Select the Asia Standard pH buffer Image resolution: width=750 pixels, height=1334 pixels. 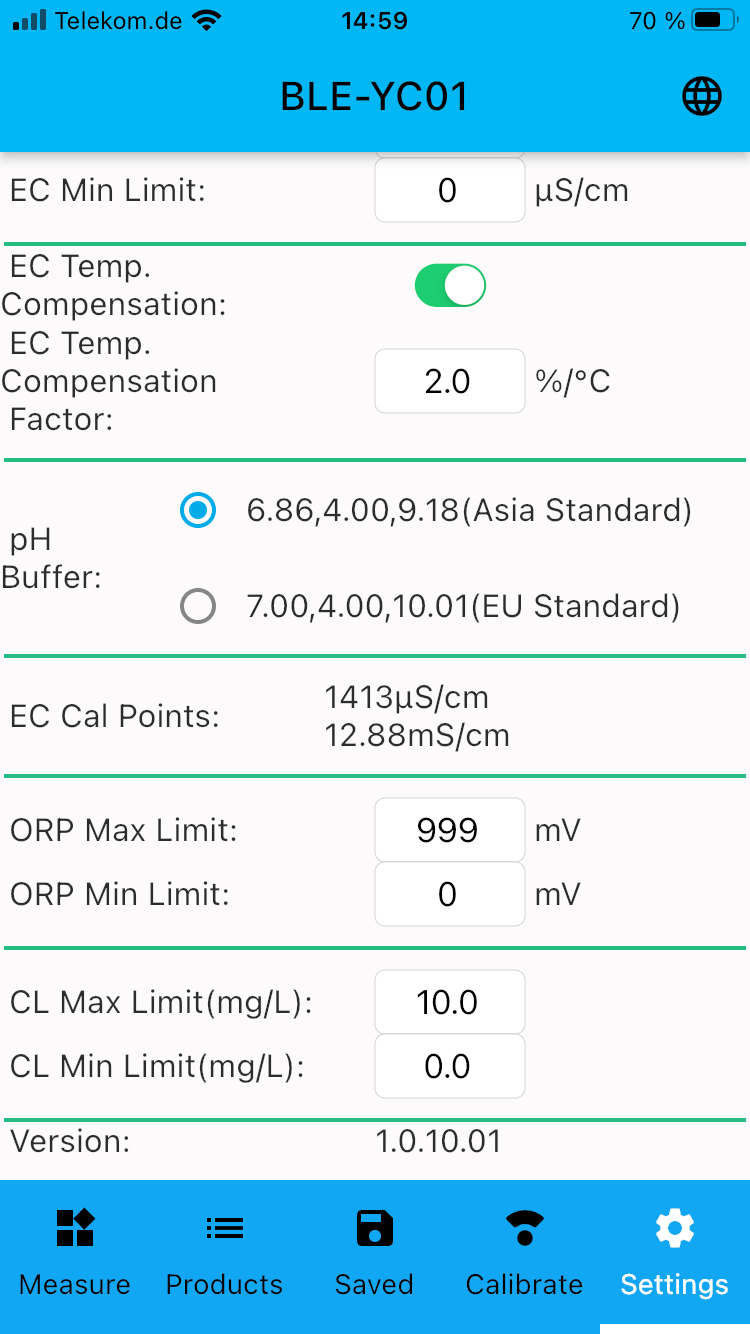tap(198, 511)
